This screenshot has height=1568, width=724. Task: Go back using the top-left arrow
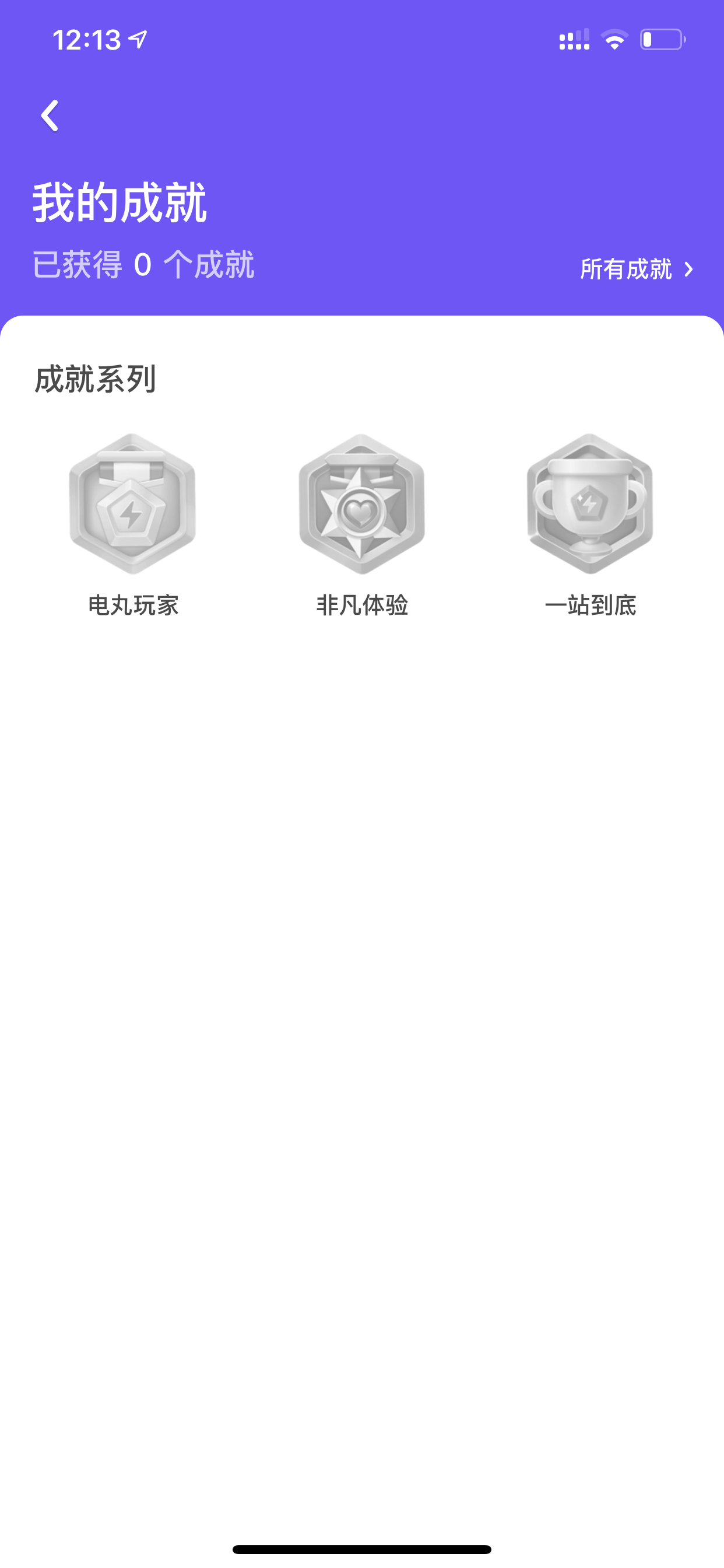click(x=50, y=116)
